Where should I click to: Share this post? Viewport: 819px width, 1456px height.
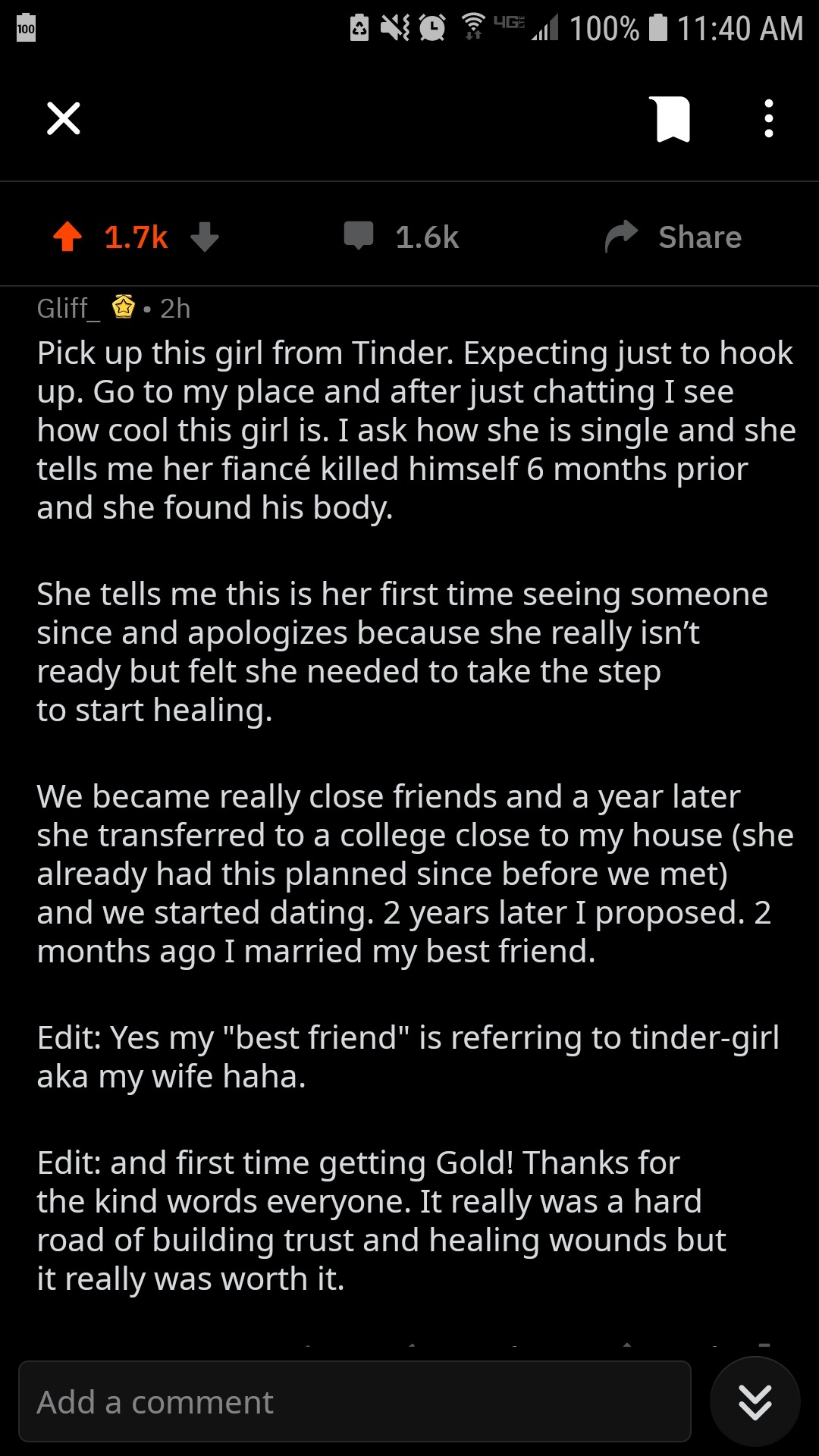(673, 237)
